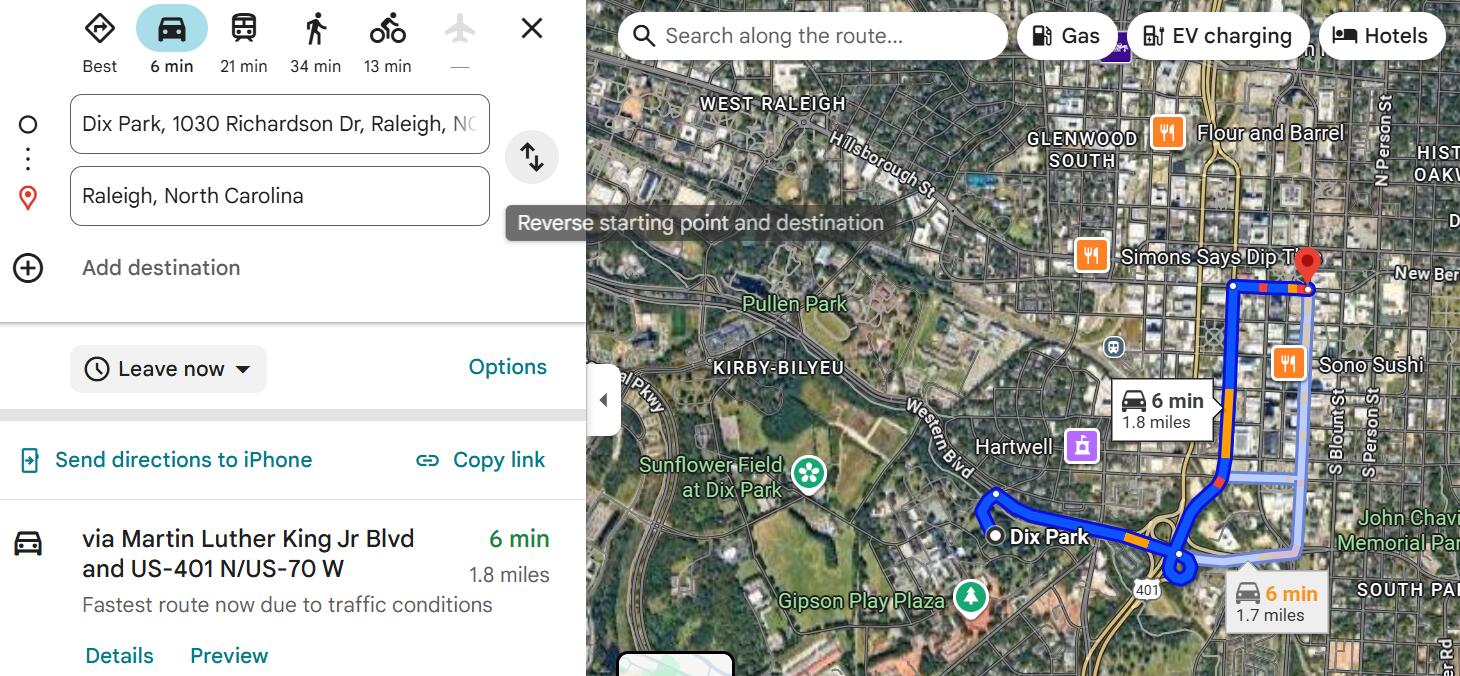Show EV charging stations along route
The image size is (1460, 676).
1217,36
